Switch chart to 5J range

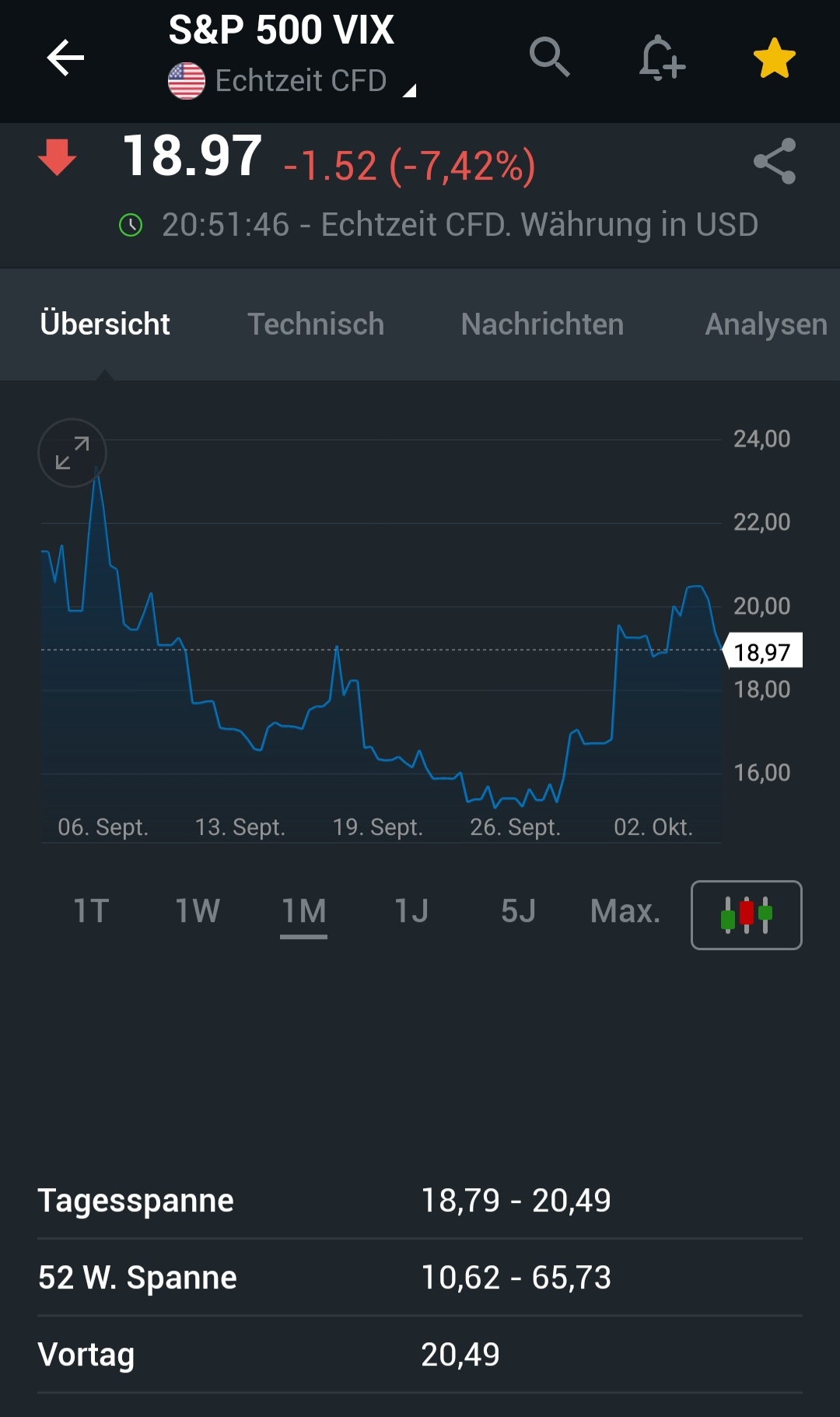click(518, 911)
